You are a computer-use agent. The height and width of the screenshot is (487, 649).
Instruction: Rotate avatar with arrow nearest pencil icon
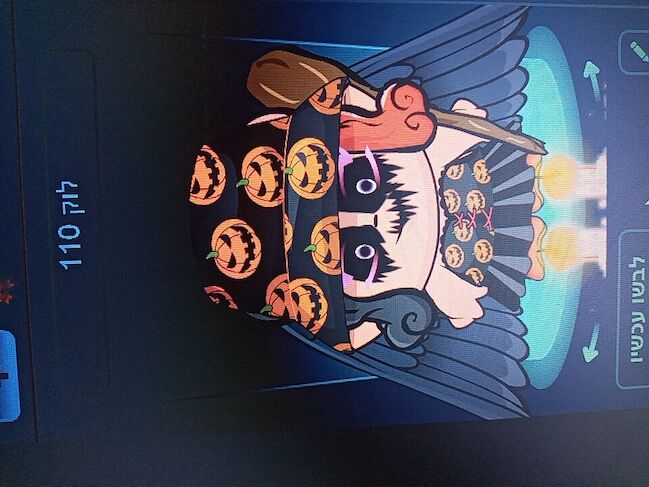pyautogui.click(x=593, y=81)
